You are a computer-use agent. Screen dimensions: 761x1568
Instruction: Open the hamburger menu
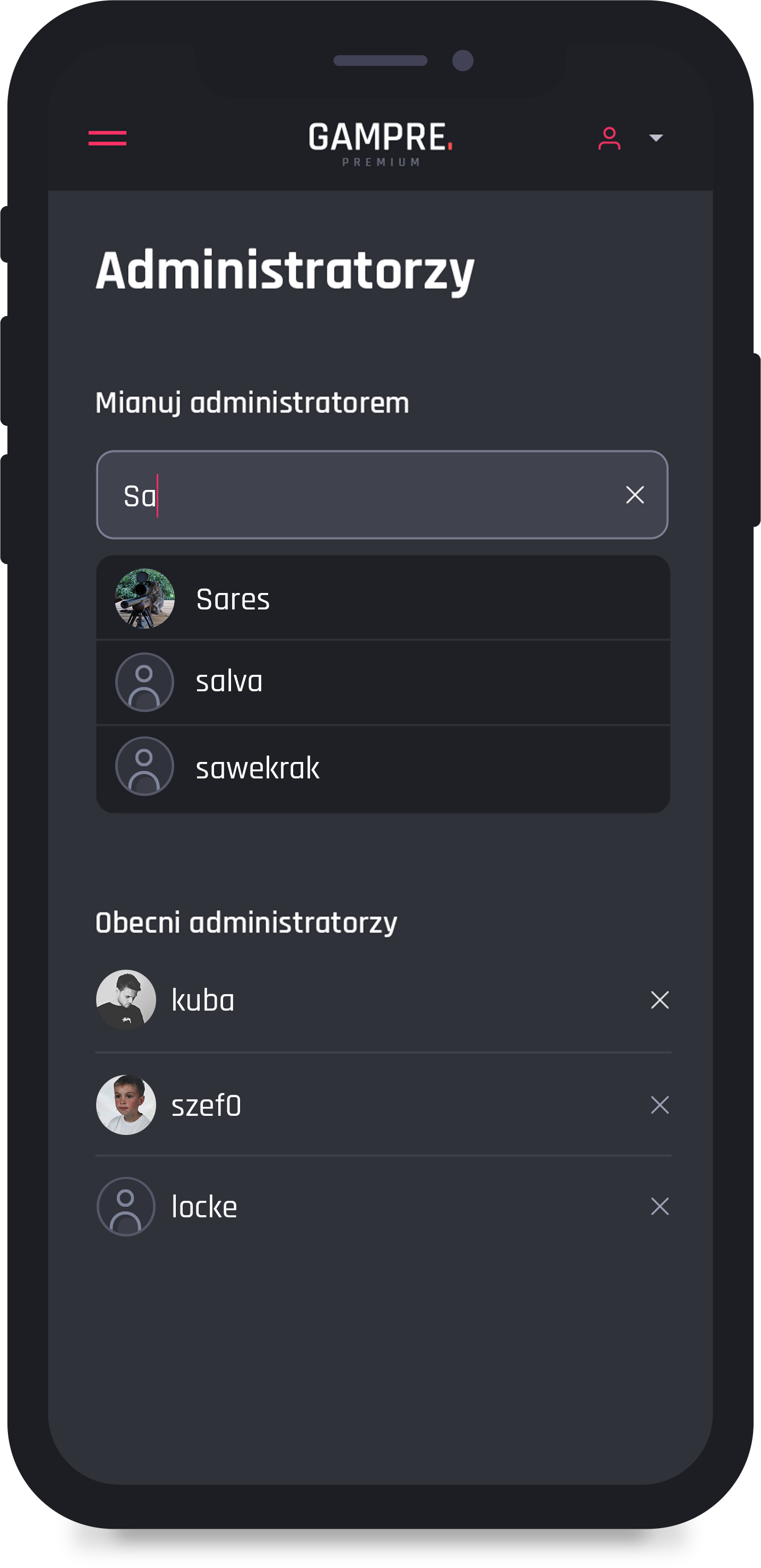(x=107, y=138)
